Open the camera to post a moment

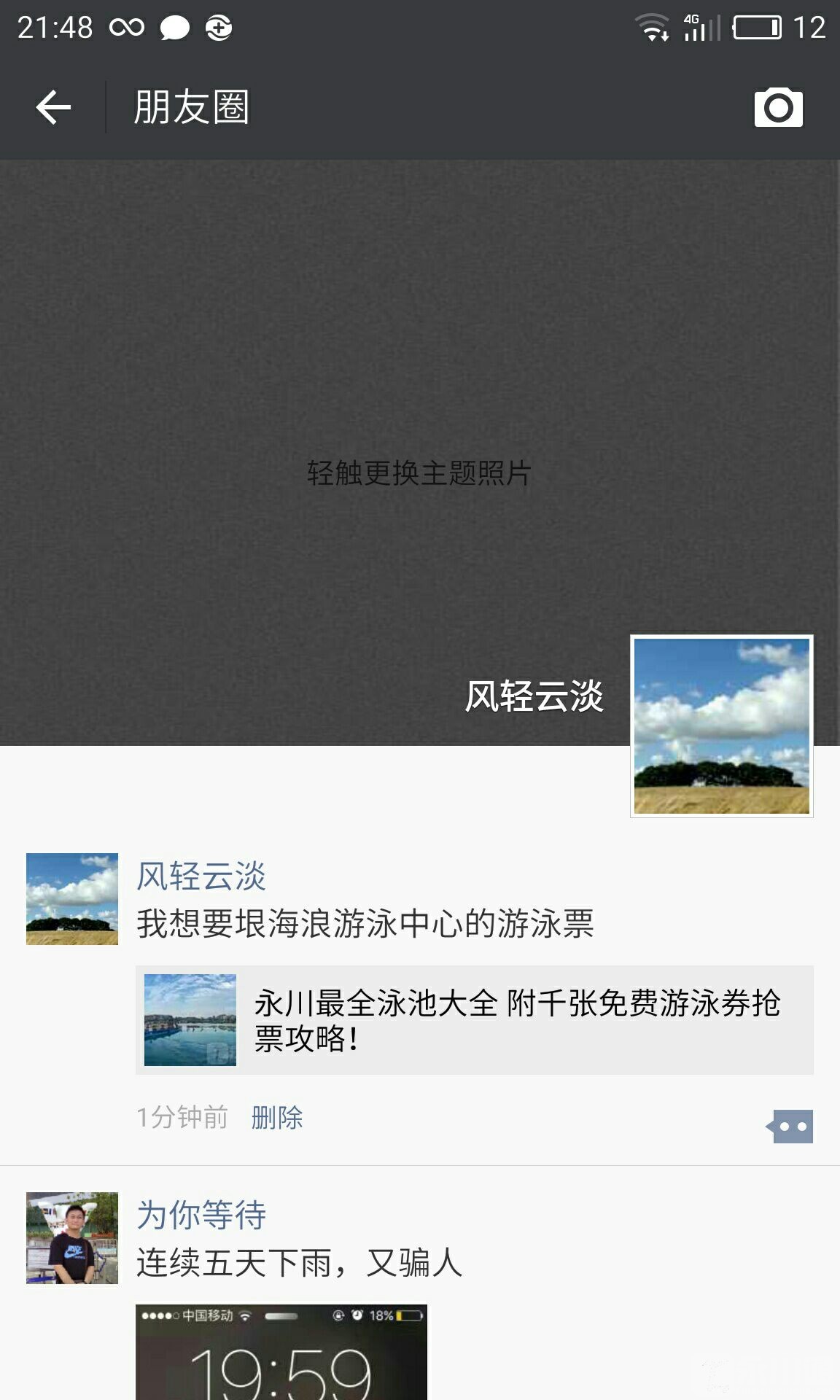[x=778, y=108]
